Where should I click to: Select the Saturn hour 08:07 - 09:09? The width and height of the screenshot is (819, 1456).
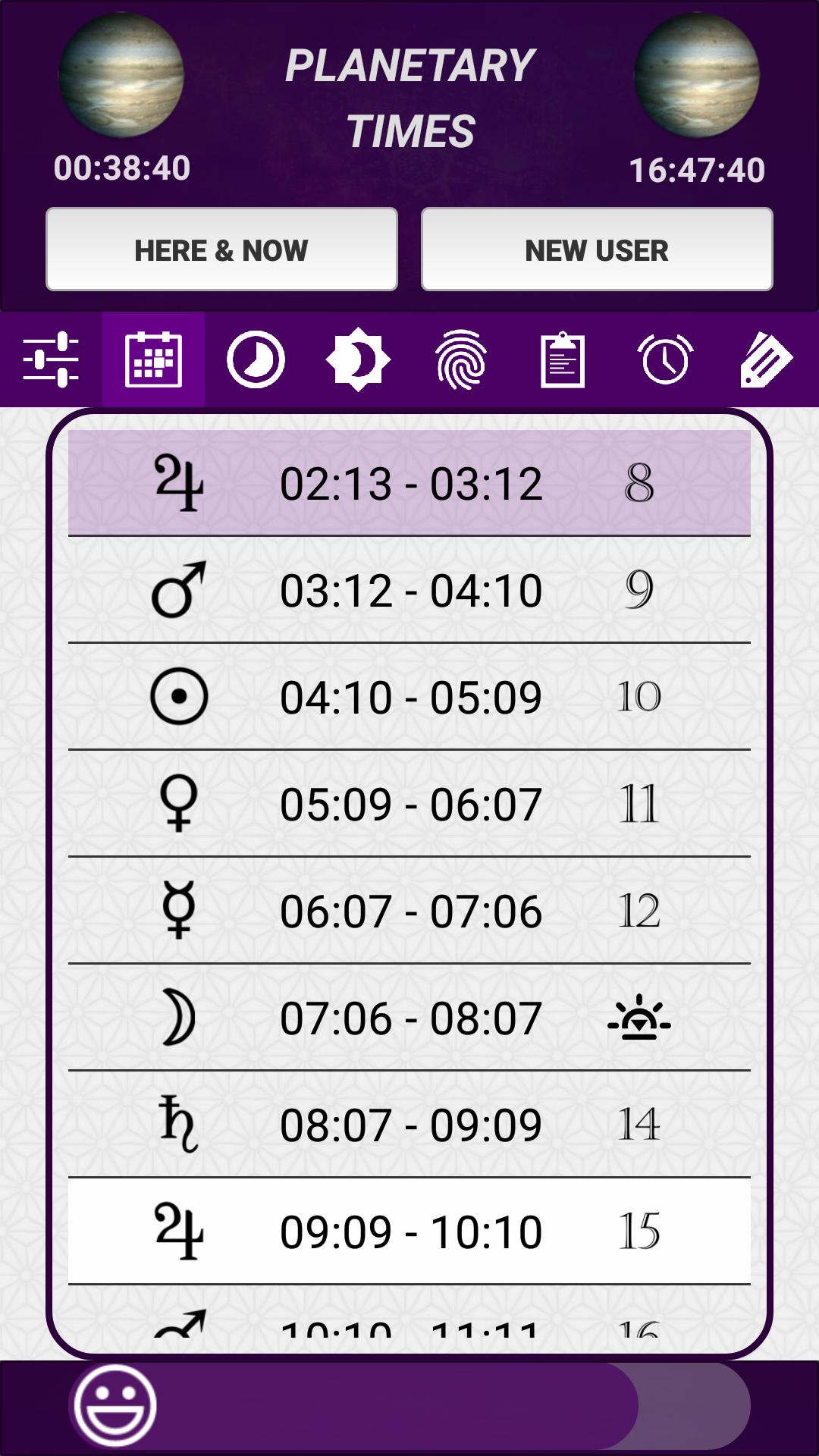coord(409,1125)
